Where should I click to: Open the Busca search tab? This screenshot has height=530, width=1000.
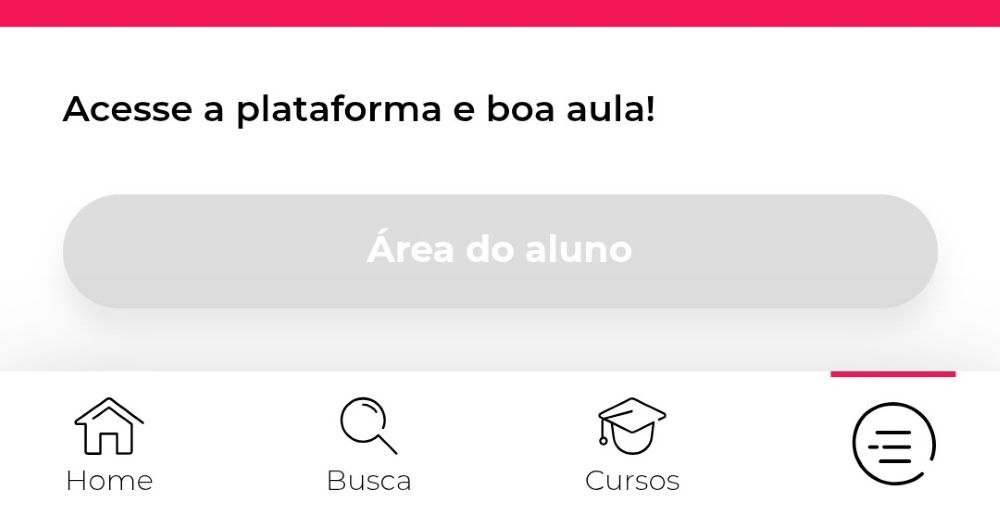pyautogui.click(x=368, y=445)
